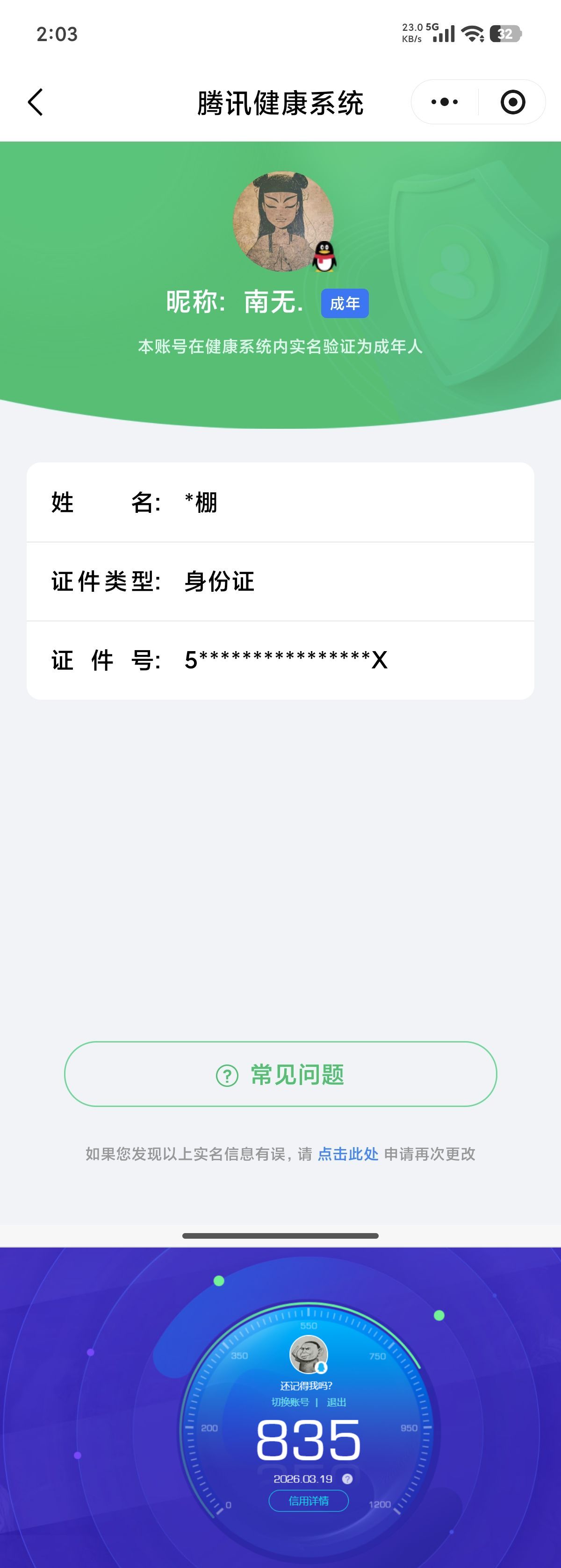Click the battery indicator in the status bar

505,35
